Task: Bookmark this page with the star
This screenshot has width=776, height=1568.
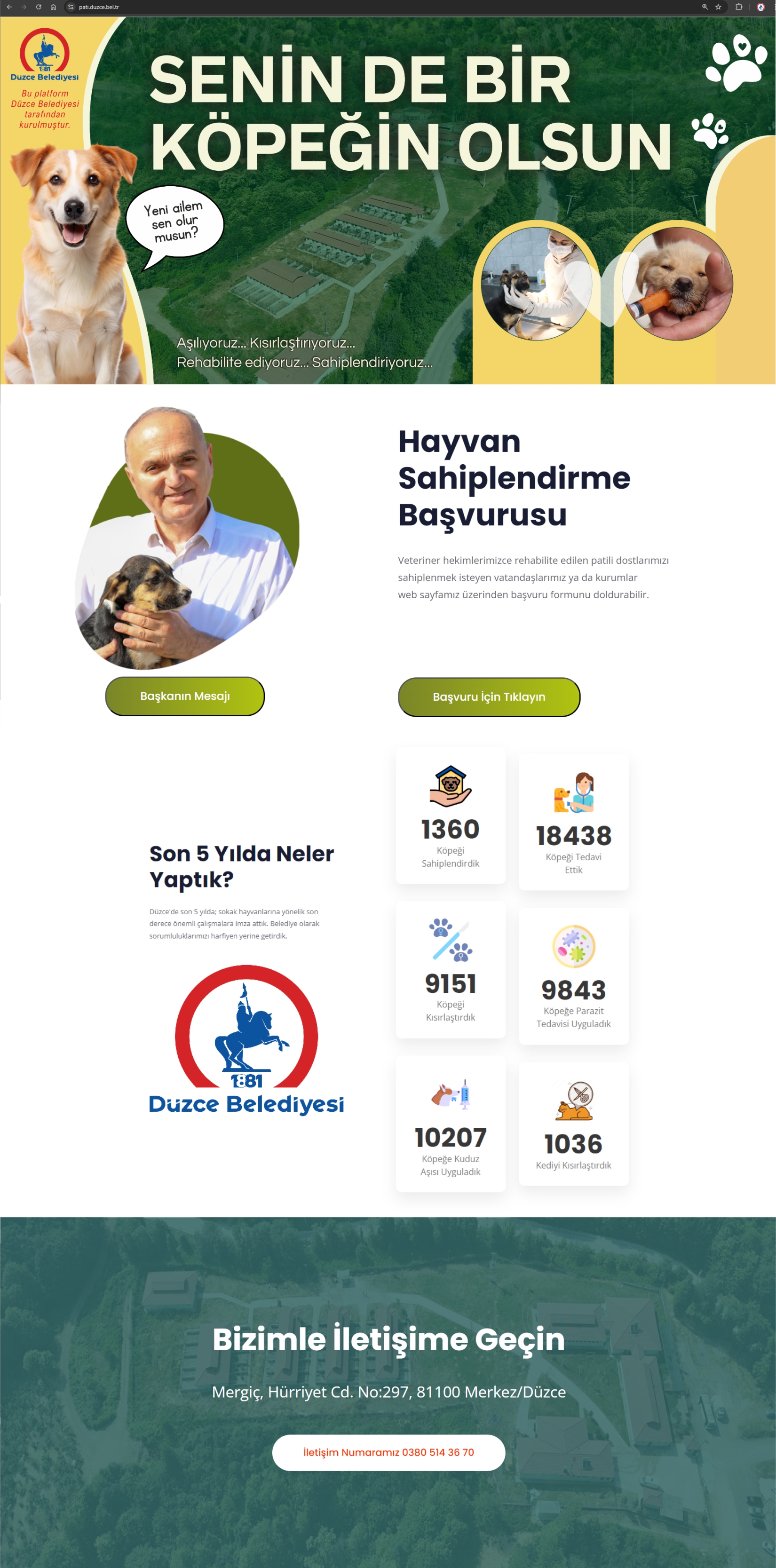Action: click(718, 7)
